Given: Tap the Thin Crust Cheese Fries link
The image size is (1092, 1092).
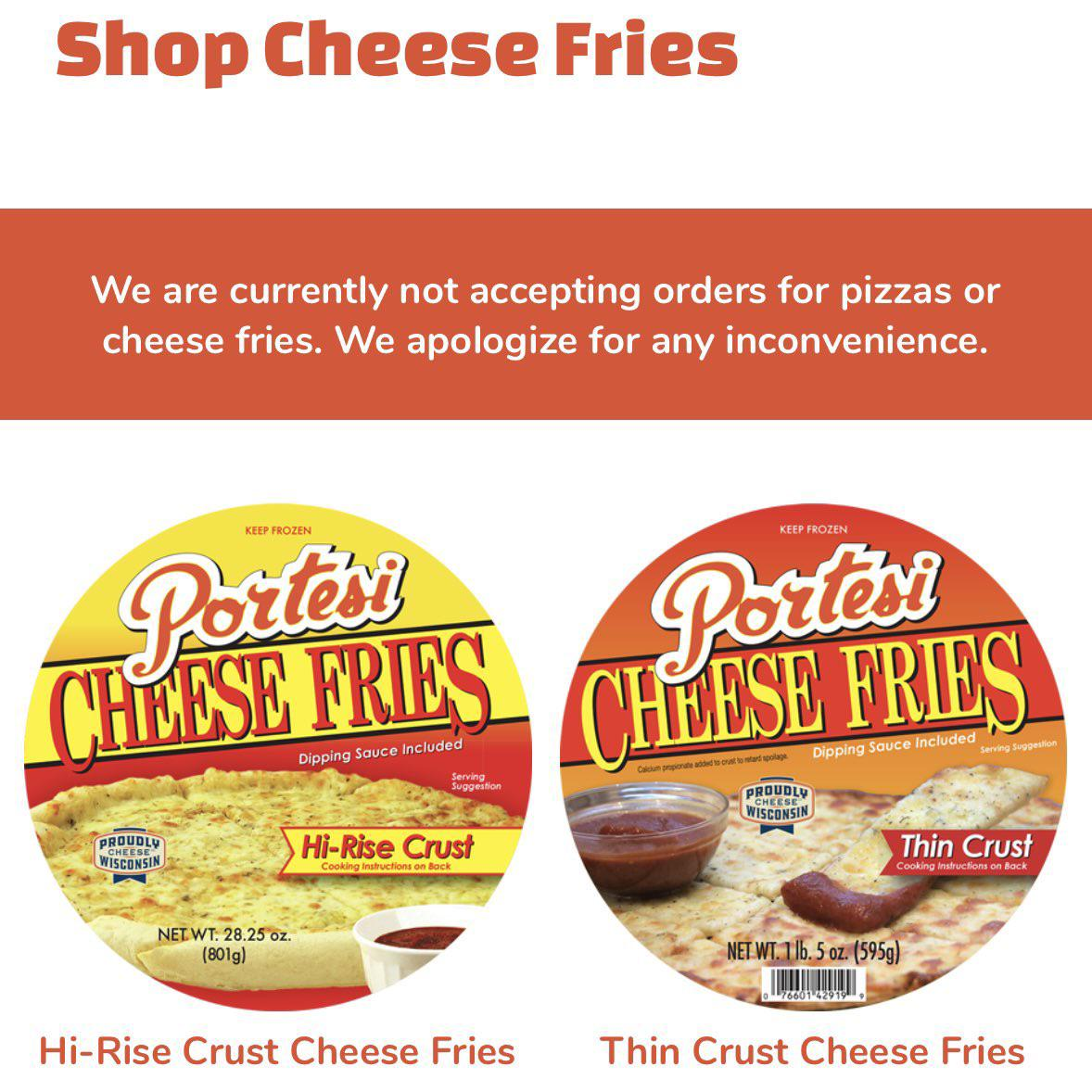Looking at the screenshot, I should point(812,1051).
